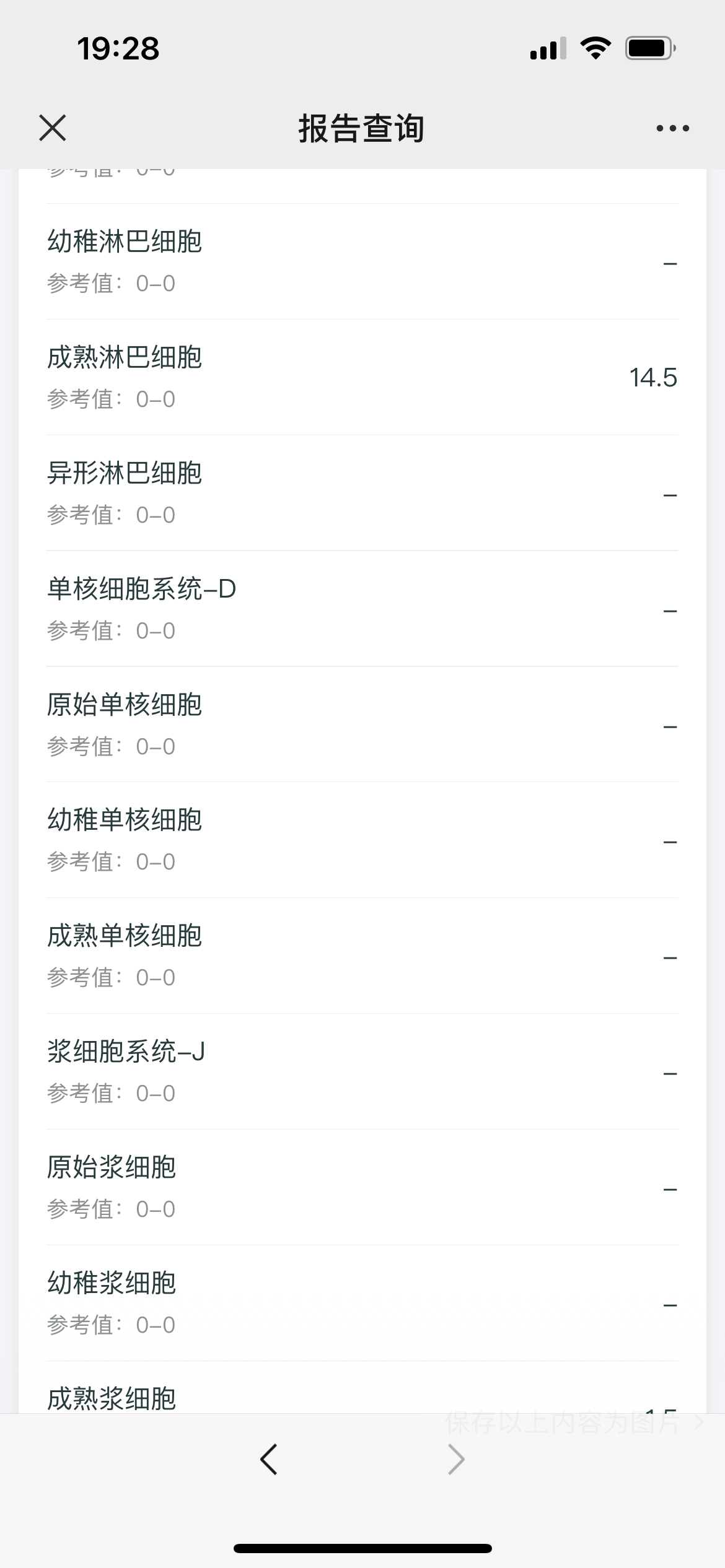
Task: Close the report query page
Action: [53, 128]
